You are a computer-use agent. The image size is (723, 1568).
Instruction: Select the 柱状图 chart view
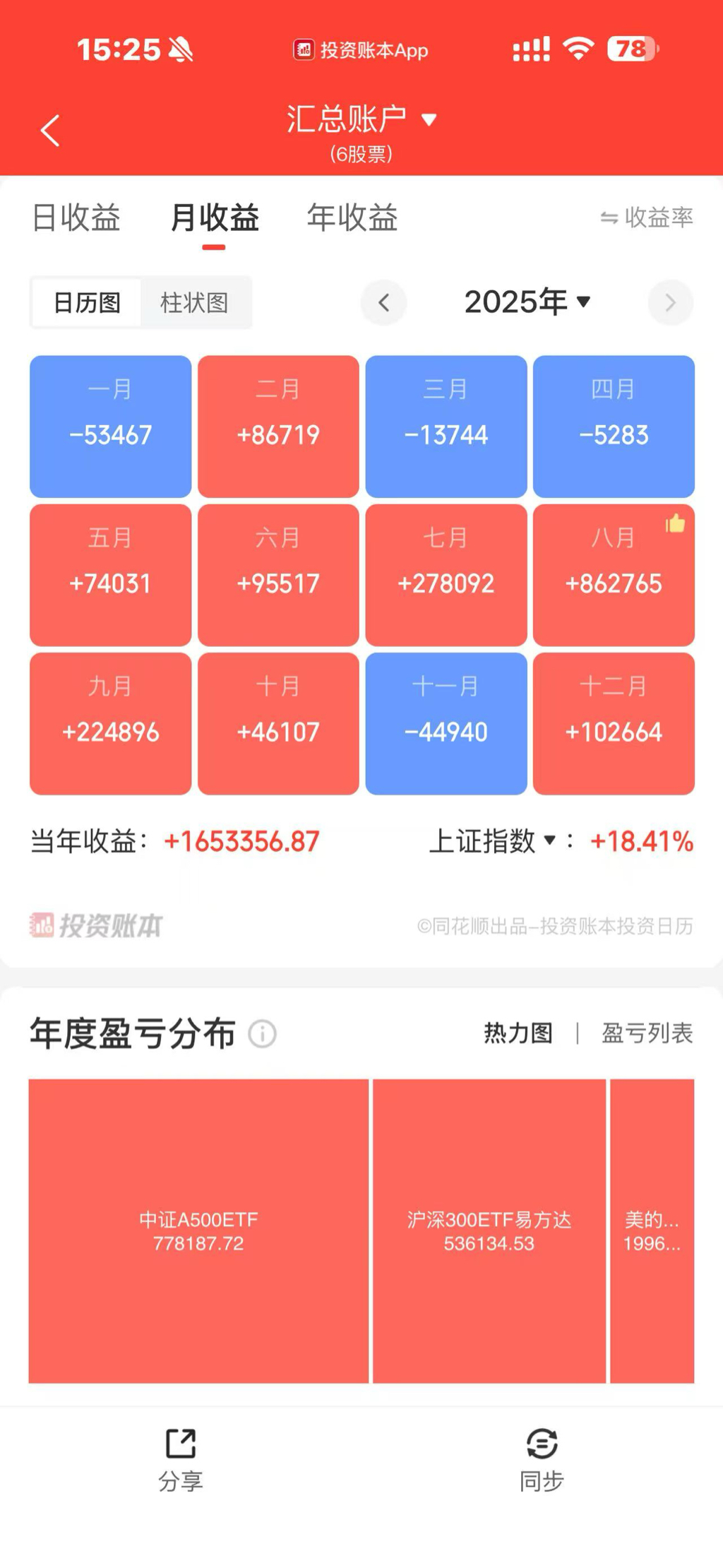[x=194, y=303]
